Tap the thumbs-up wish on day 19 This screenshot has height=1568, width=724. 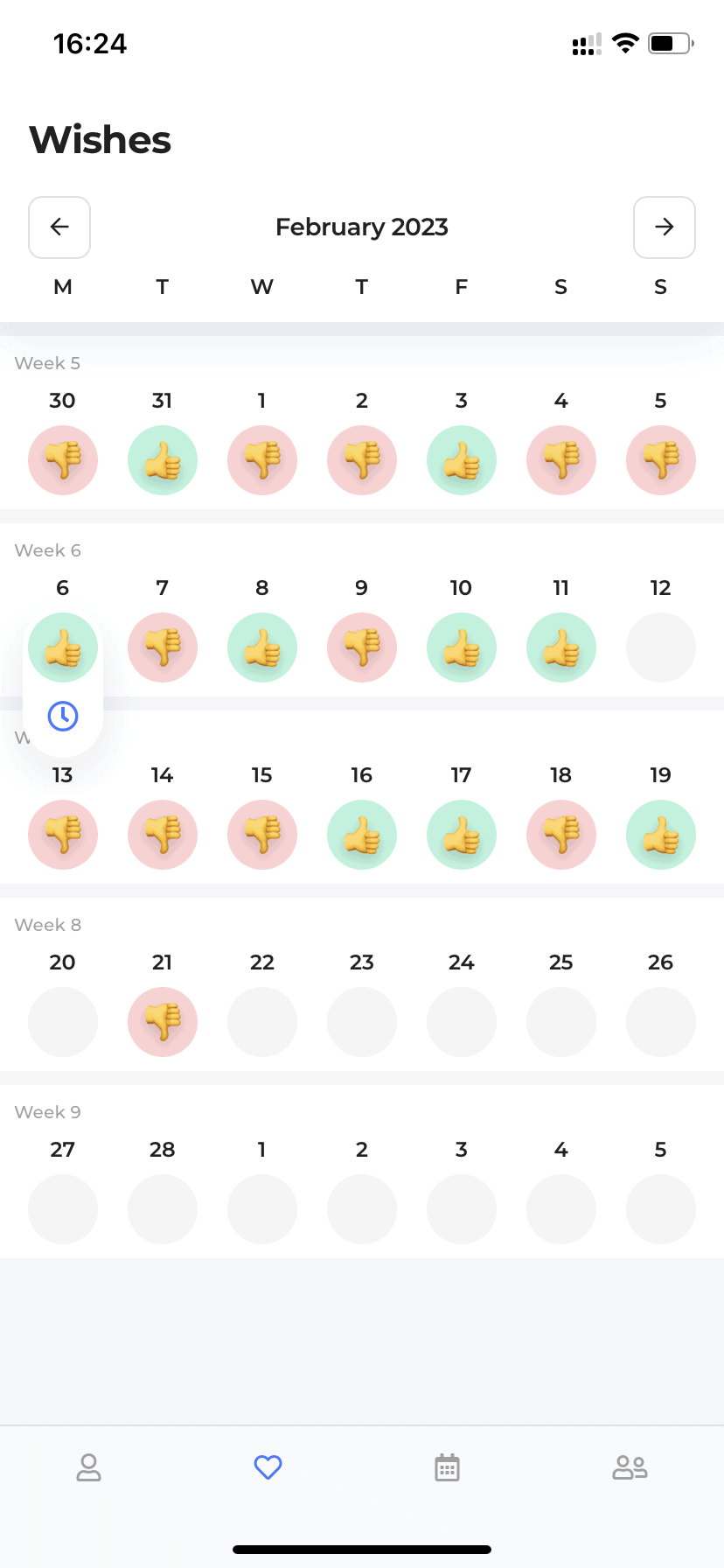coord(661,835)
